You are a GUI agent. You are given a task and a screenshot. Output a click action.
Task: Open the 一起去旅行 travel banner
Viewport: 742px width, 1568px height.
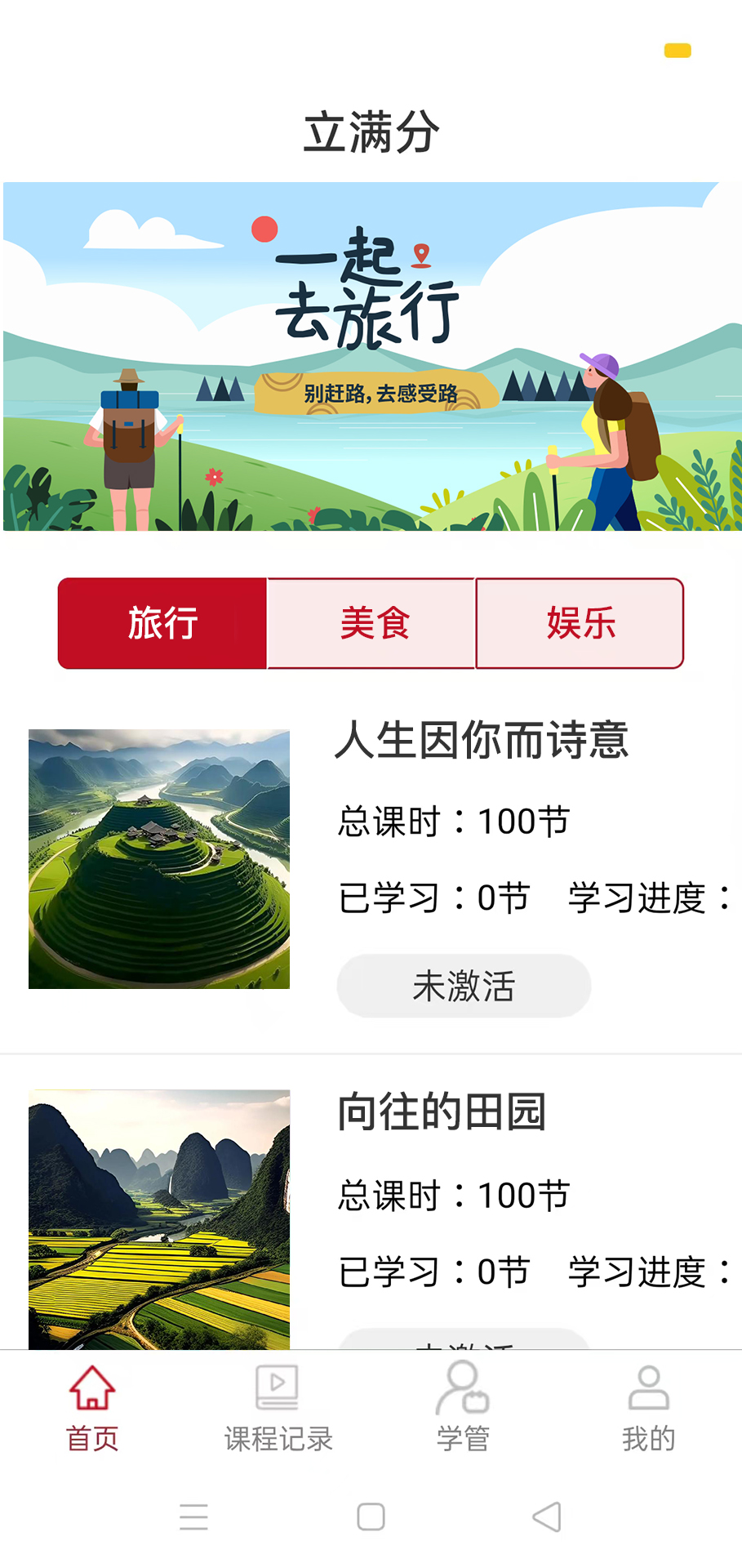[371, 357]
